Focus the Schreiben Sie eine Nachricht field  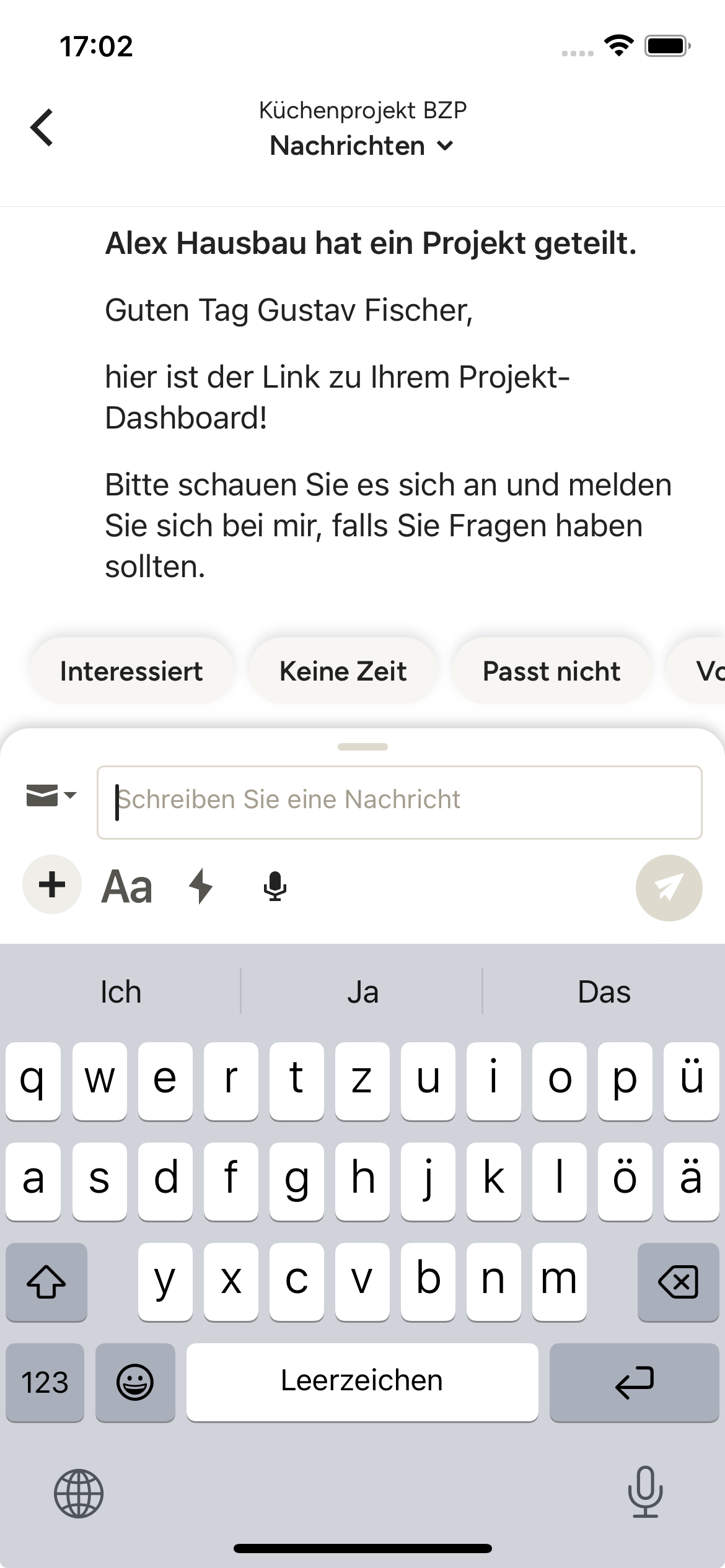click(399, 802)
